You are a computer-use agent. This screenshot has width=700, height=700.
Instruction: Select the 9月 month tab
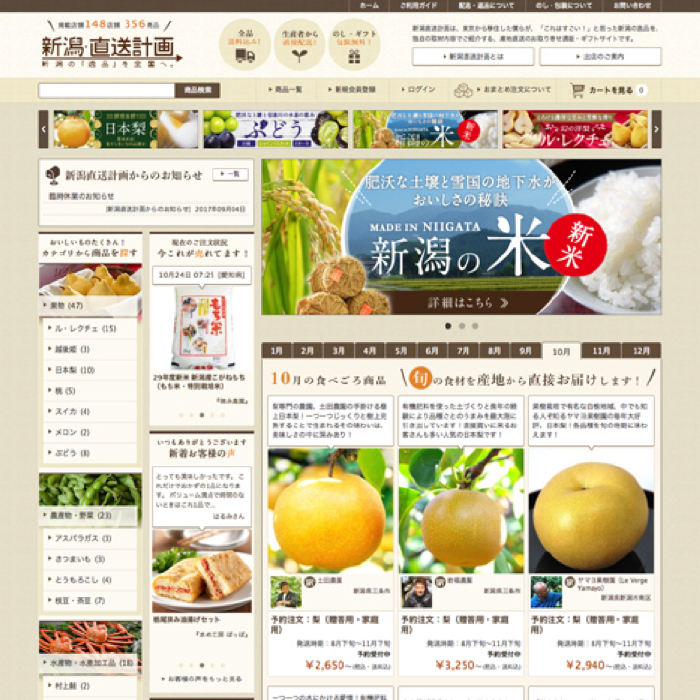[x=525, y=351]
